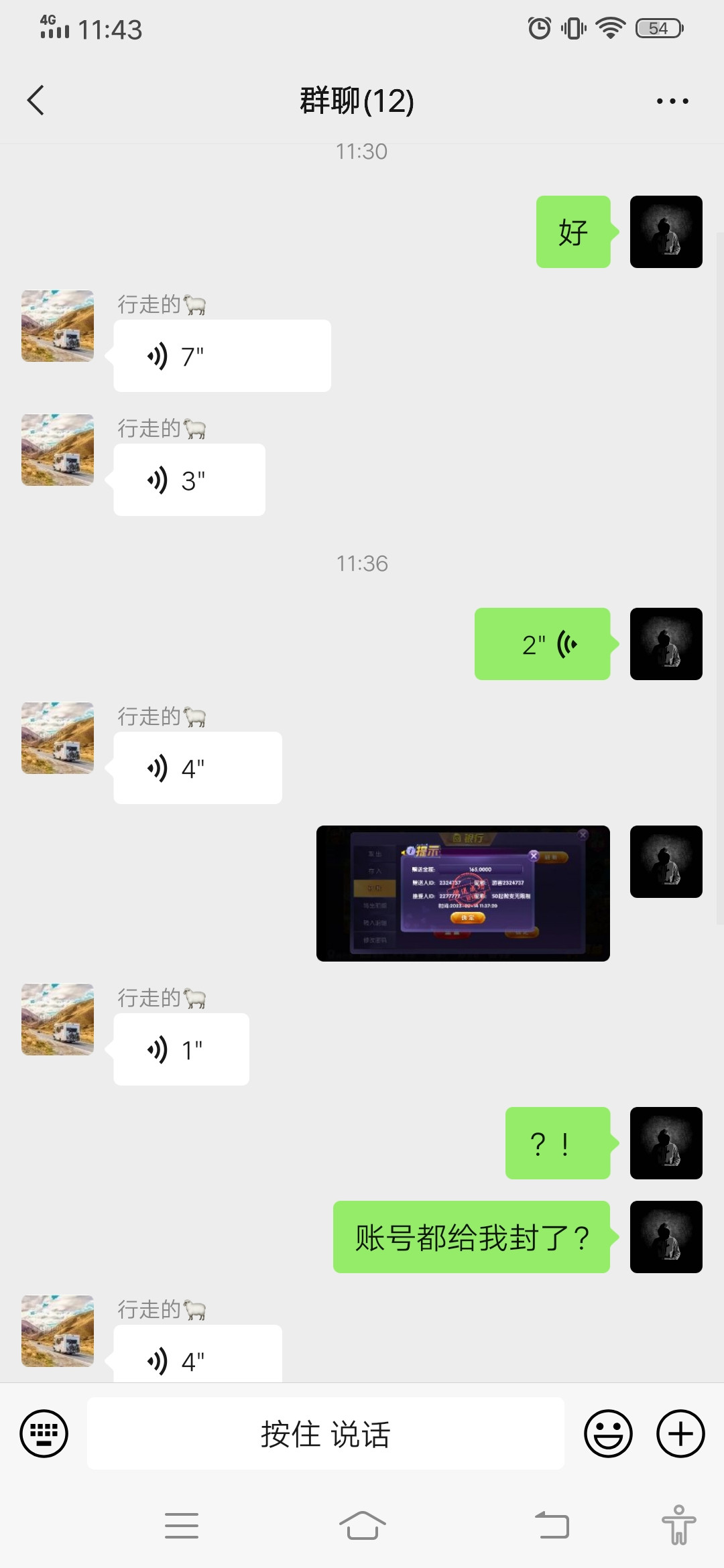Open the plus attachment menu
The image size is (724, 1568).
click(680, 1434)
